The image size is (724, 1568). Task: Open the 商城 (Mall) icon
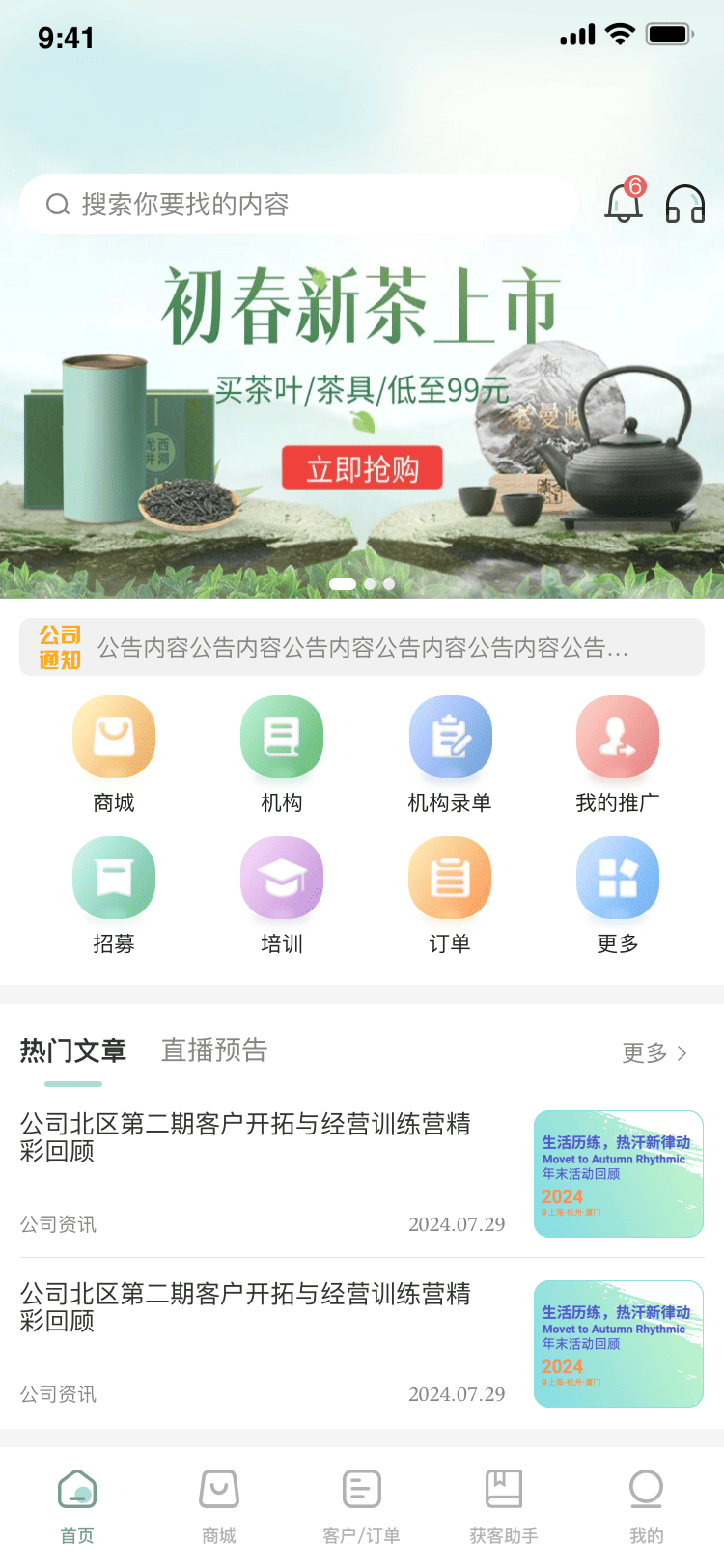(114, 753)
